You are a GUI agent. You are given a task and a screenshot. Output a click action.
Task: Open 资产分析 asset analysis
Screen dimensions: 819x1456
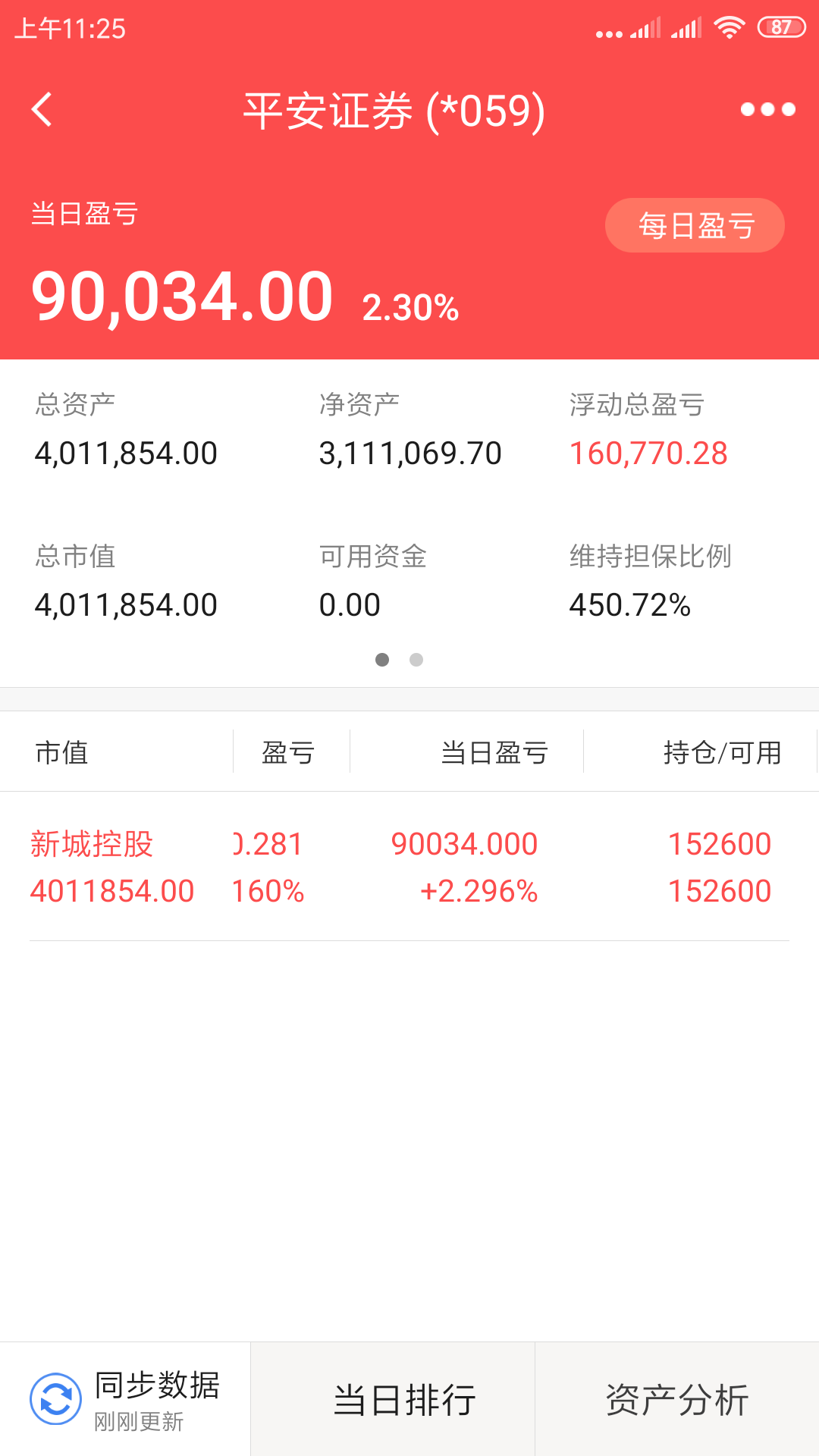[x=676, y=1399]
